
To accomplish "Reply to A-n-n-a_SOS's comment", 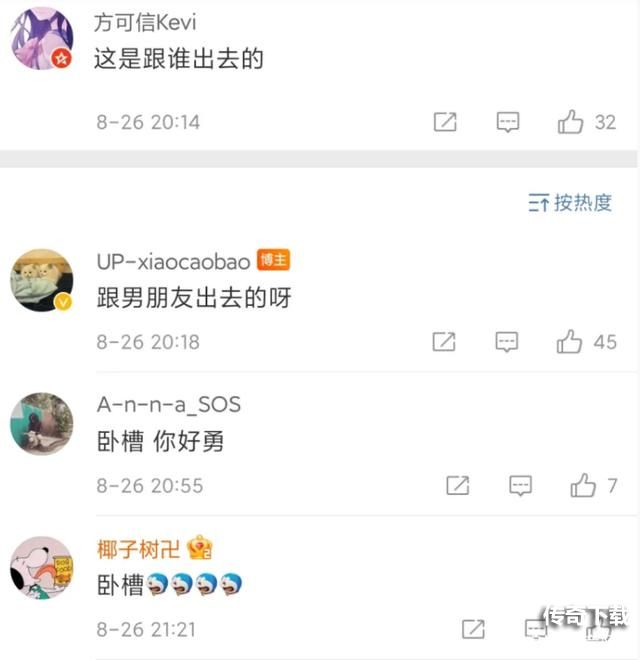I will tap(520, 486).
